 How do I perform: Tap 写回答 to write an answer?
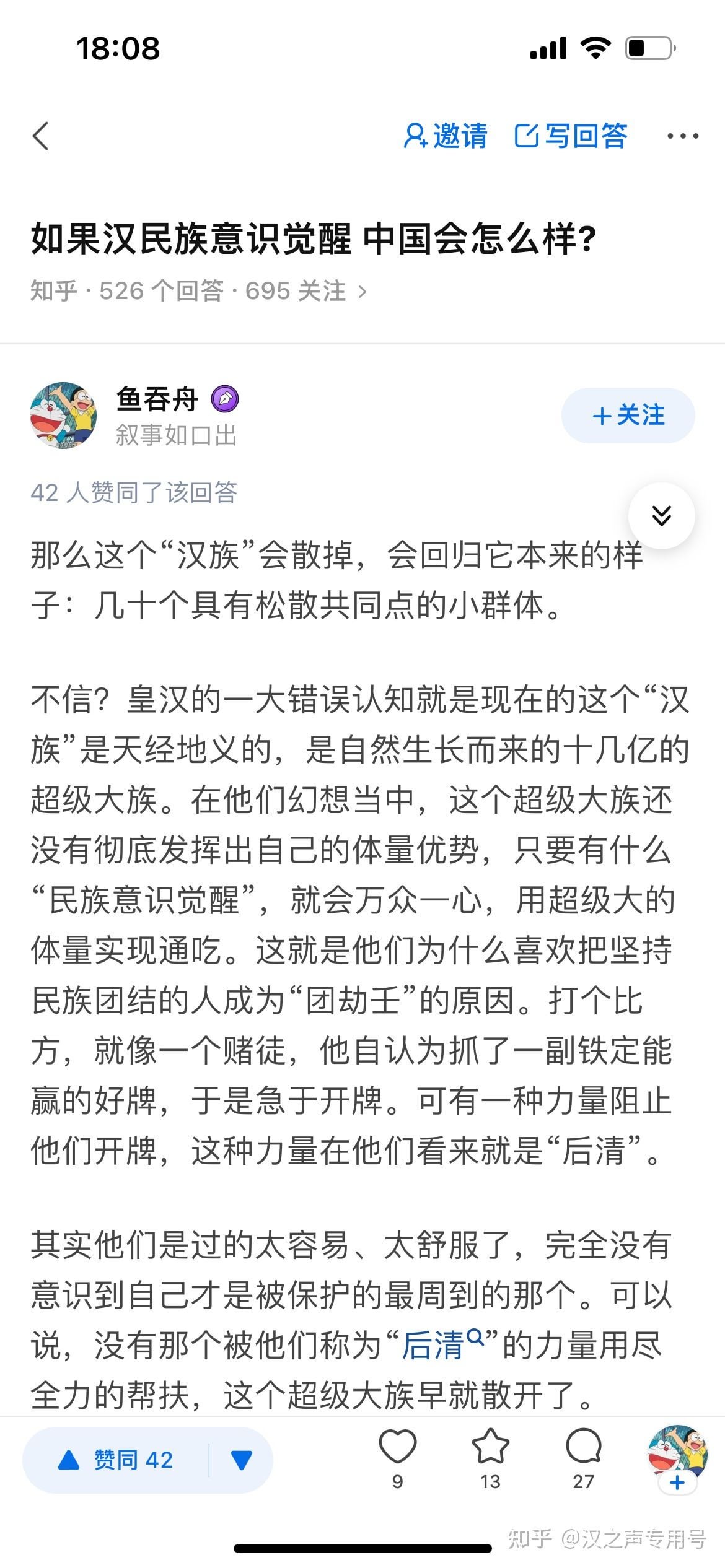click(571, 136)
